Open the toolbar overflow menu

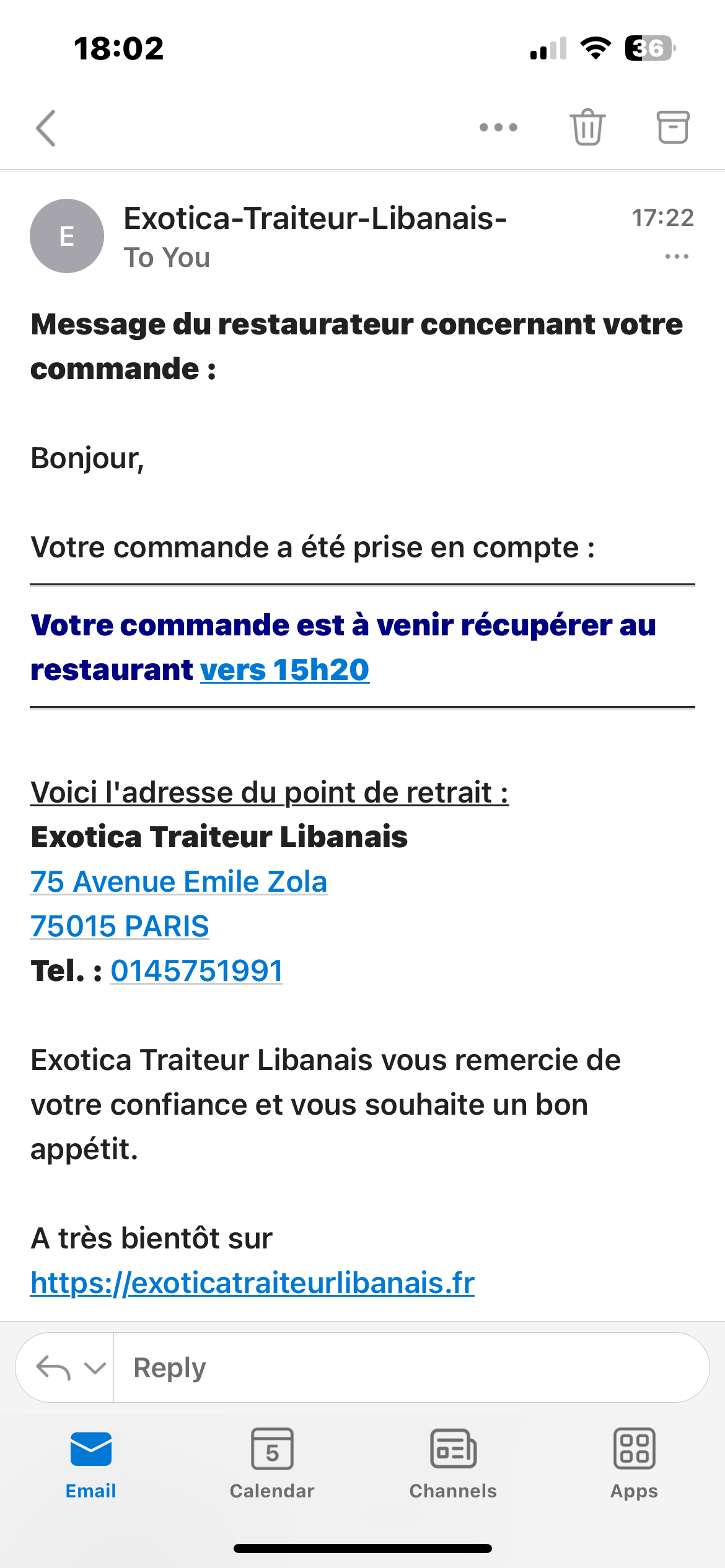click(498, 128)
